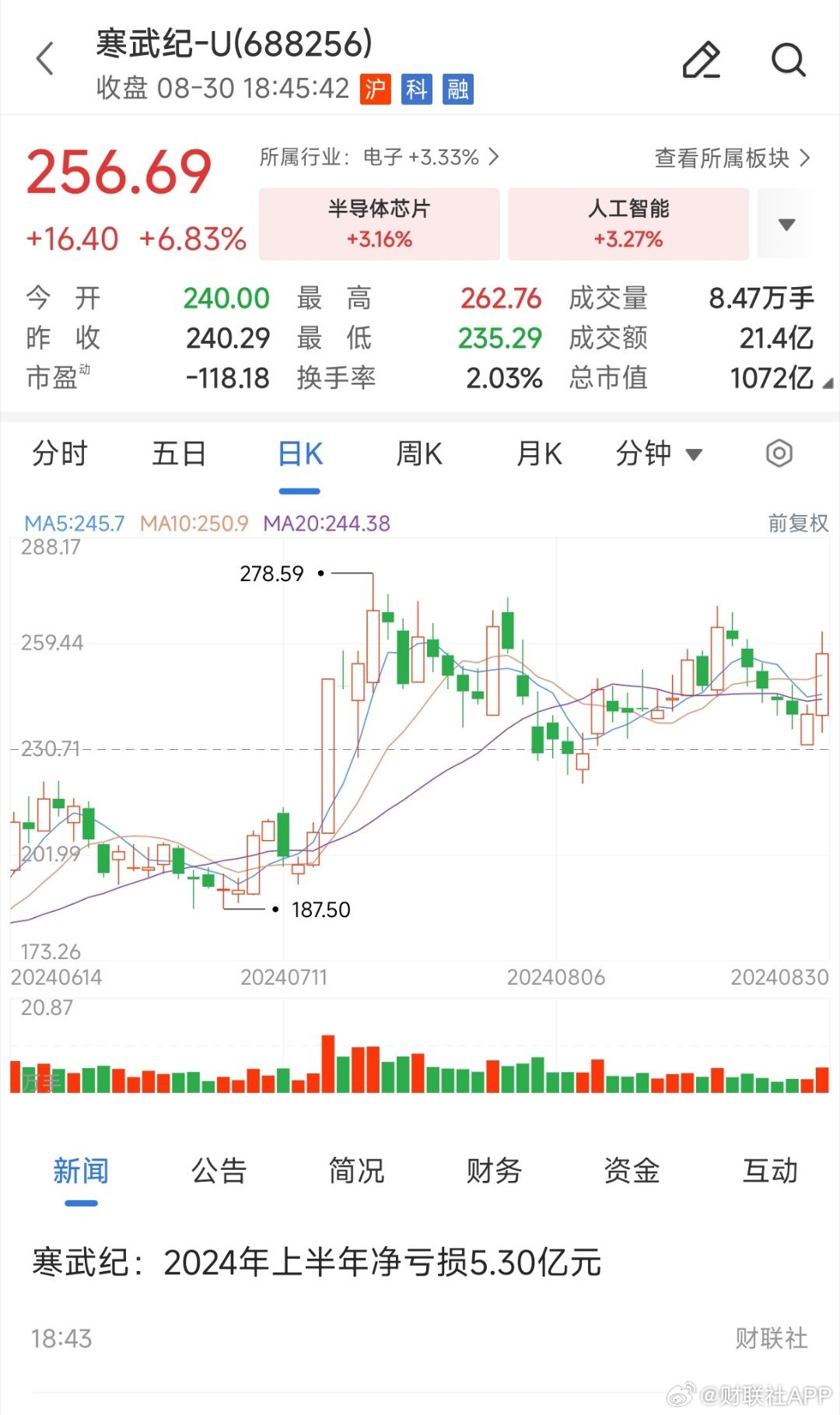Switch to 周K chart tab
Viewport: 840px width, 1415px height.
coord(419,454)
